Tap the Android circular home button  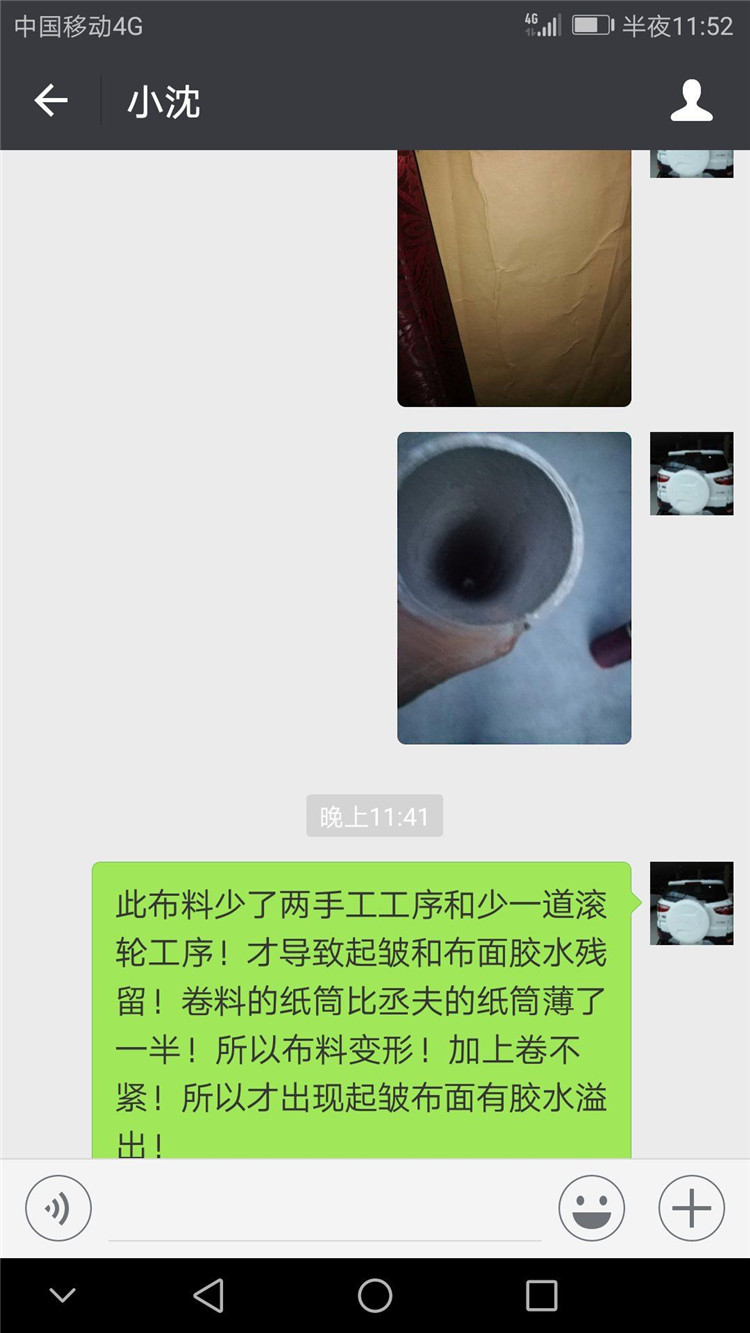point(375,1294)
